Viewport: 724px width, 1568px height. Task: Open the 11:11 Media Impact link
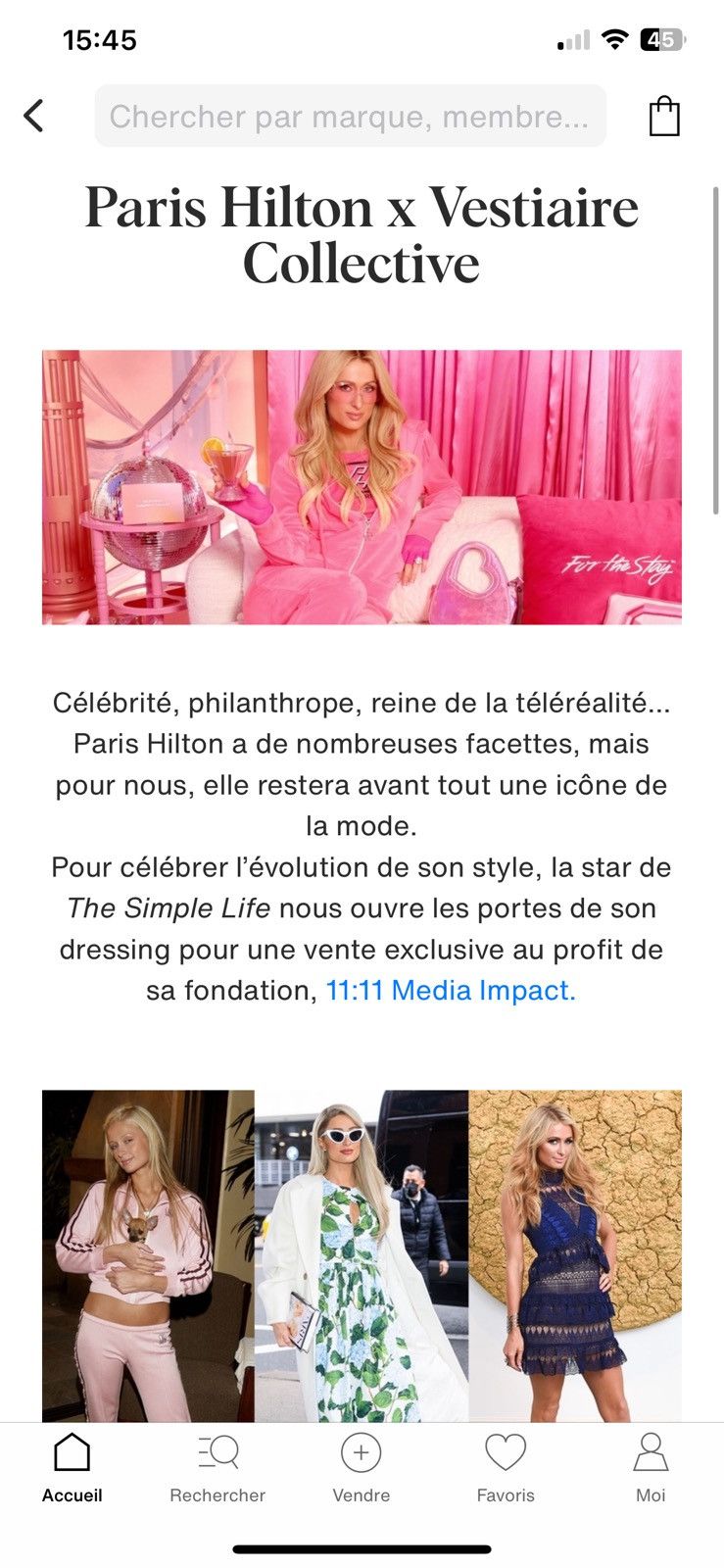[451, 990]
